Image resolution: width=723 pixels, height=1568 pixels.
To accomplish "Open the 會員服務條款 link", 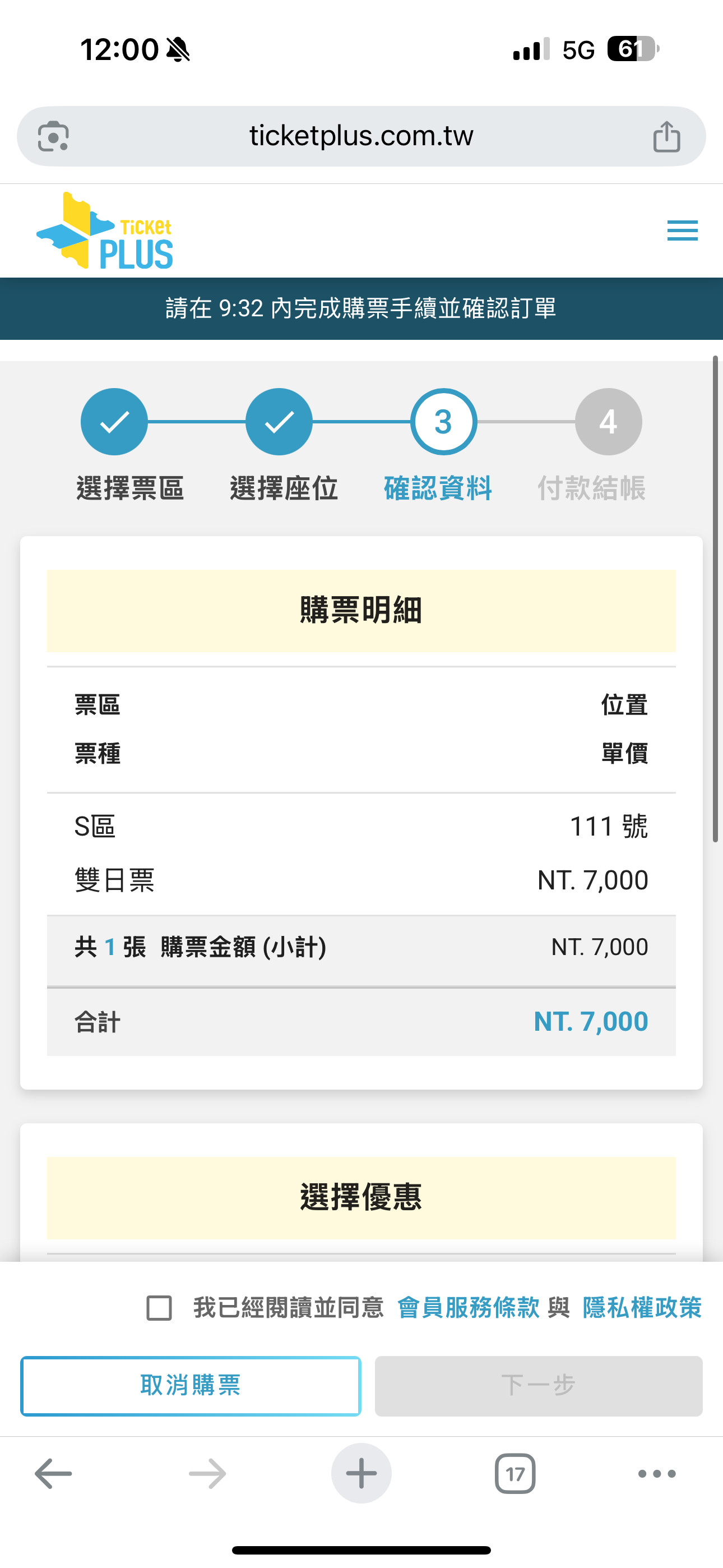I will (x=467, y=1307).
